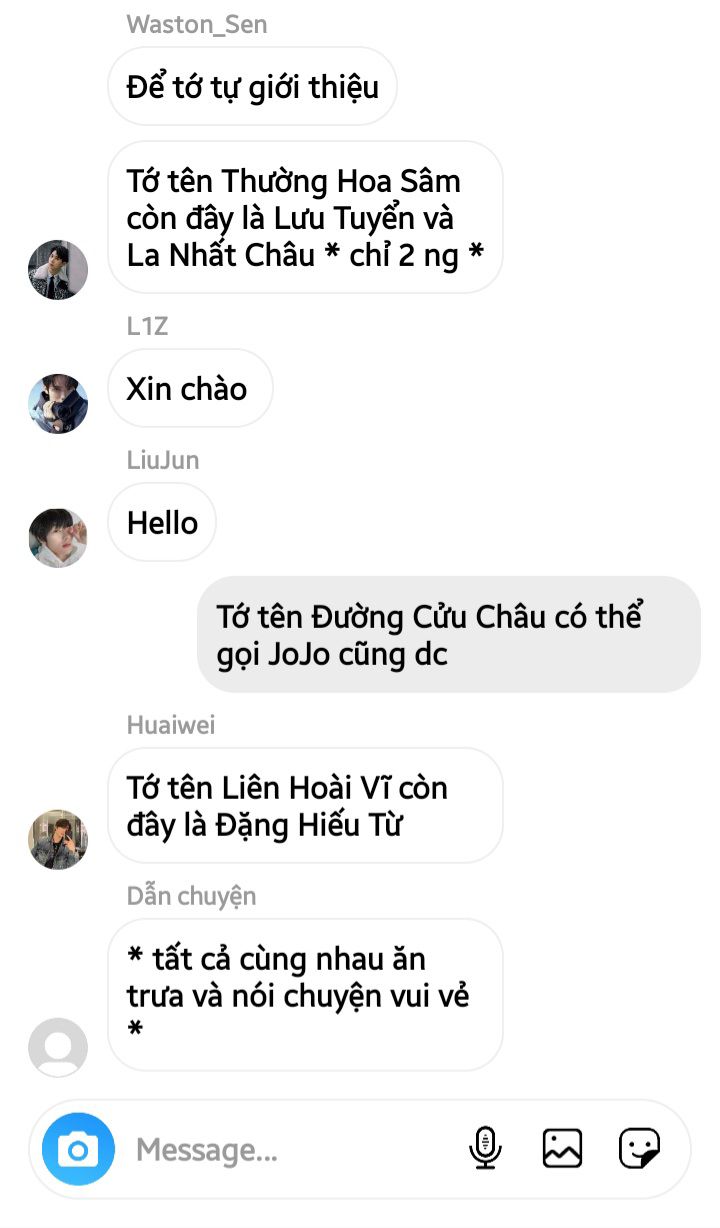The image size is (720, 1228).
Task: Open LiuJun's profile avatar
Action: click(58, 538)
